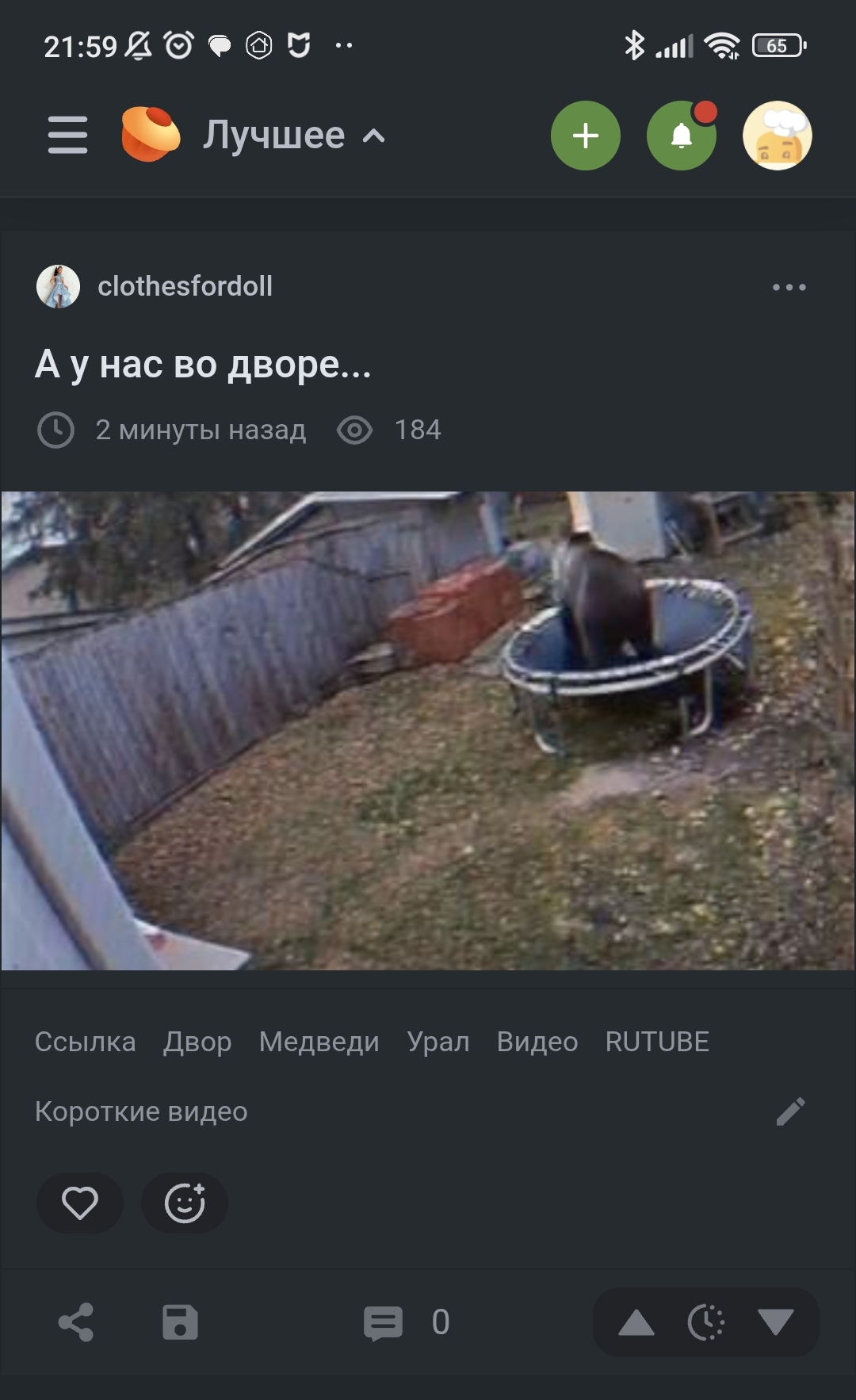Select the Двор tag

tap(197, 1042)
